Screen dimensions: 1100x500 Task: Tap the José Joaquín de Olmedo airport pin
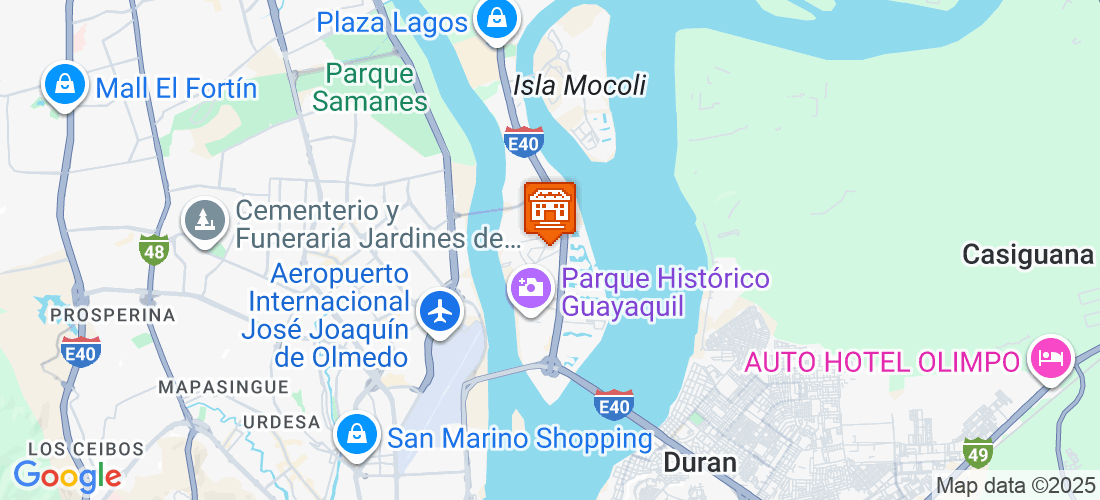pos(439,311)
